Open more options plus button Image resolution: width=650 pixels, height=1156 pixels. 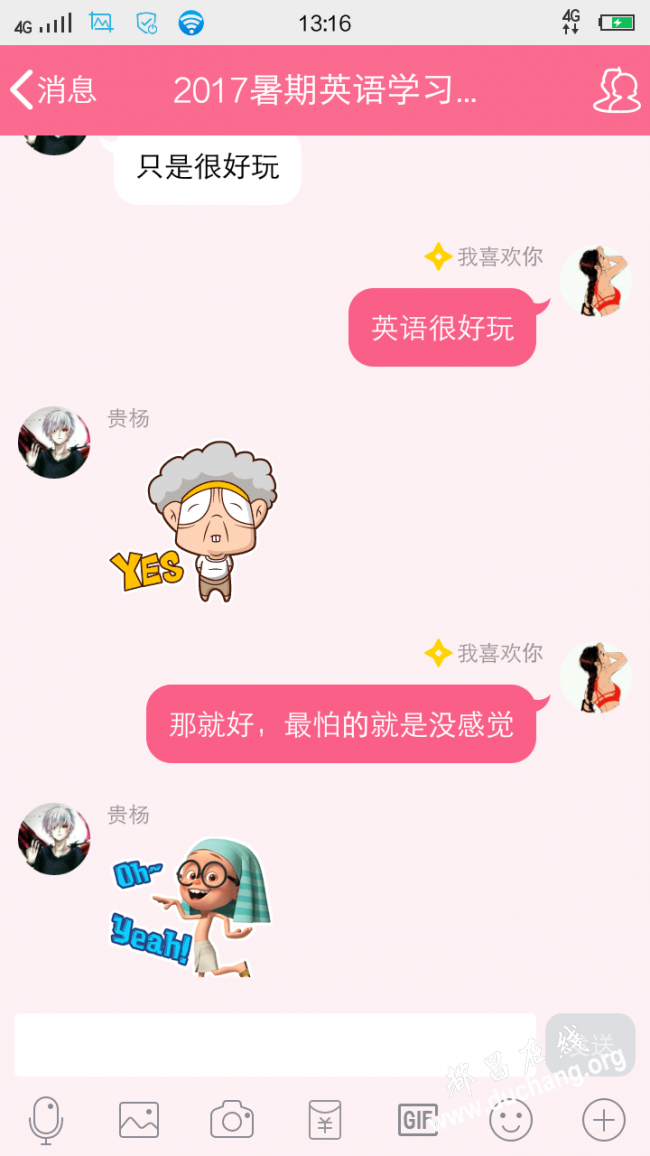[x=603, y=1120]
